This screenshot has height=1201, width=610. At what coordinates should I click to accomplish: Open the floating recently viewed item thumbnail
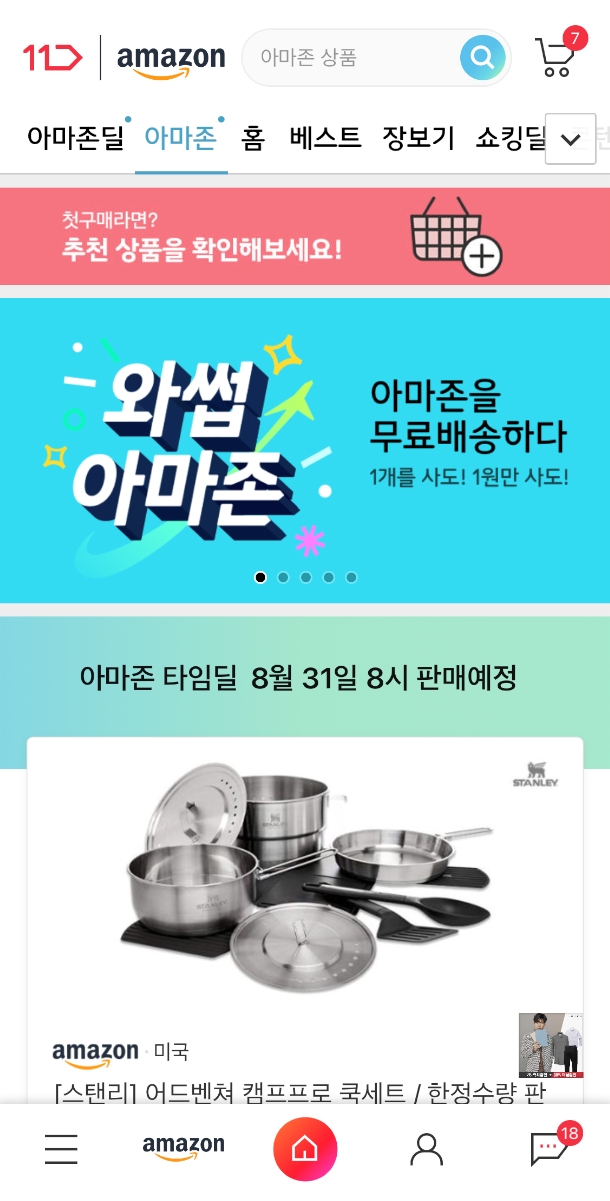(550, 1045)
